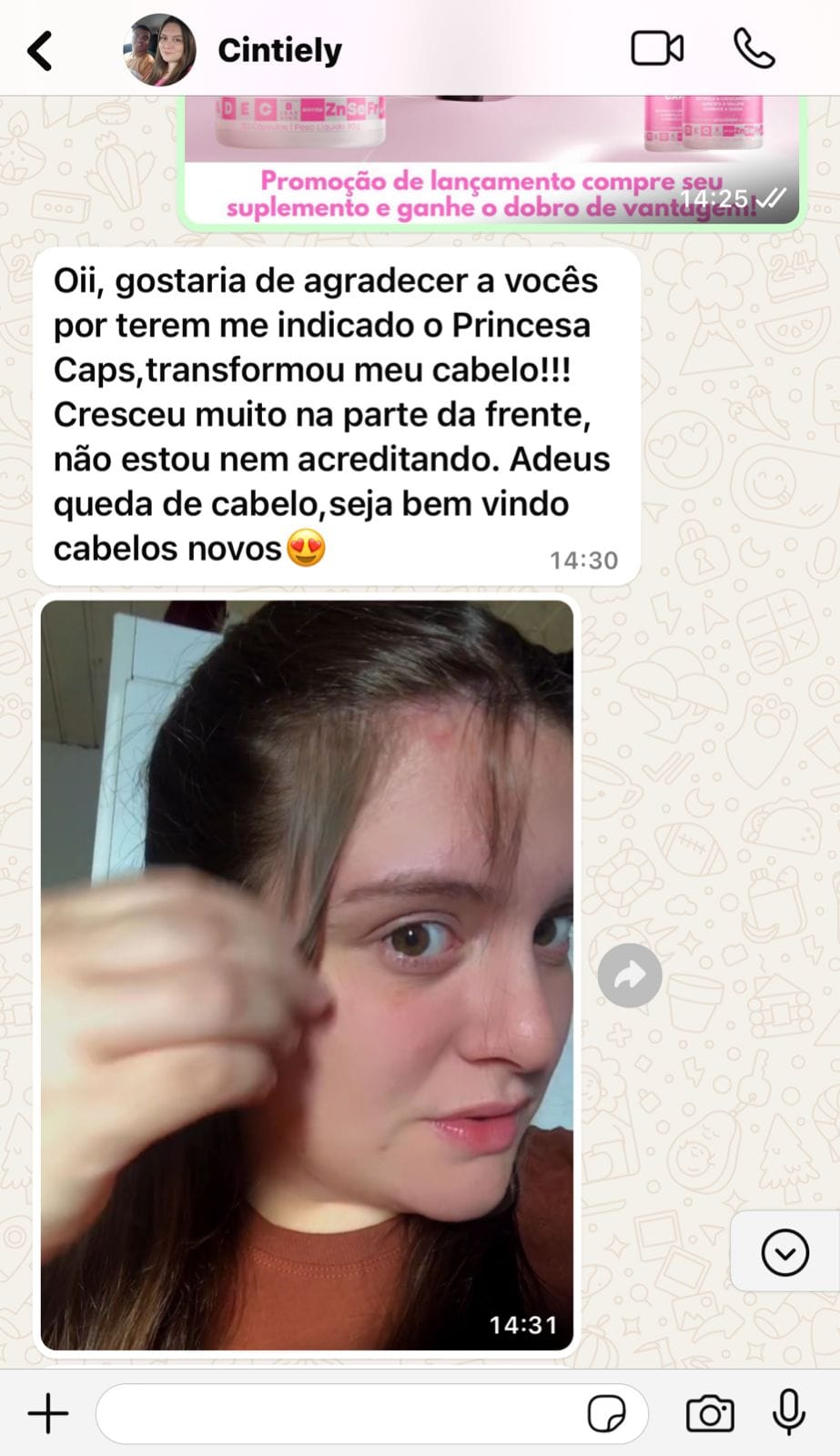Open the camera to take a photo
This screenshot has width=840, height=1456.
pos(710,1414)
